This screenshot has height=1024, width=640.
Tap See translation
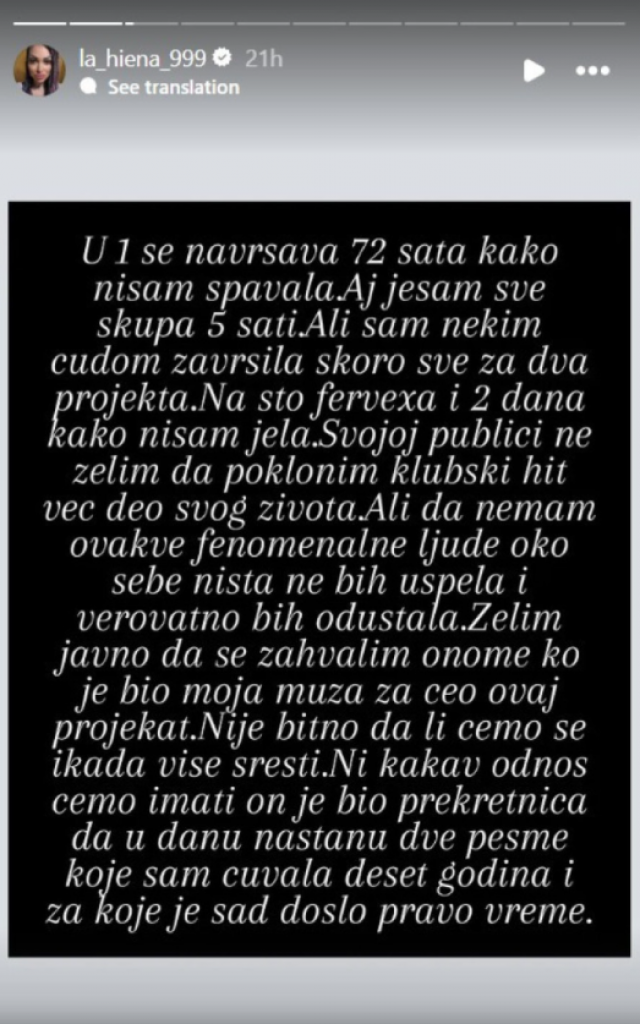(172, 87)
